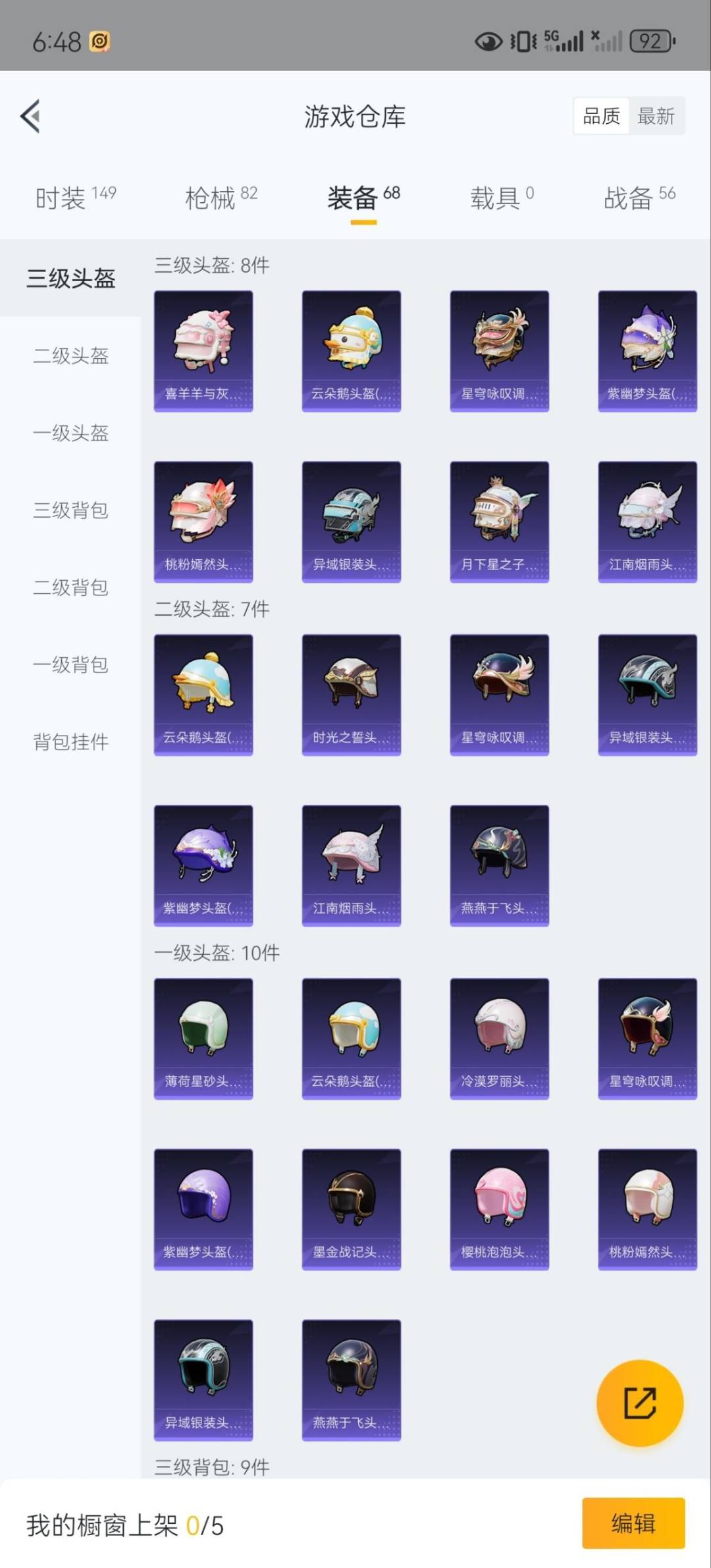The image size is (711, 1568).
Task: Jump to the 二级背包 category
Action: tap(70, 587)
